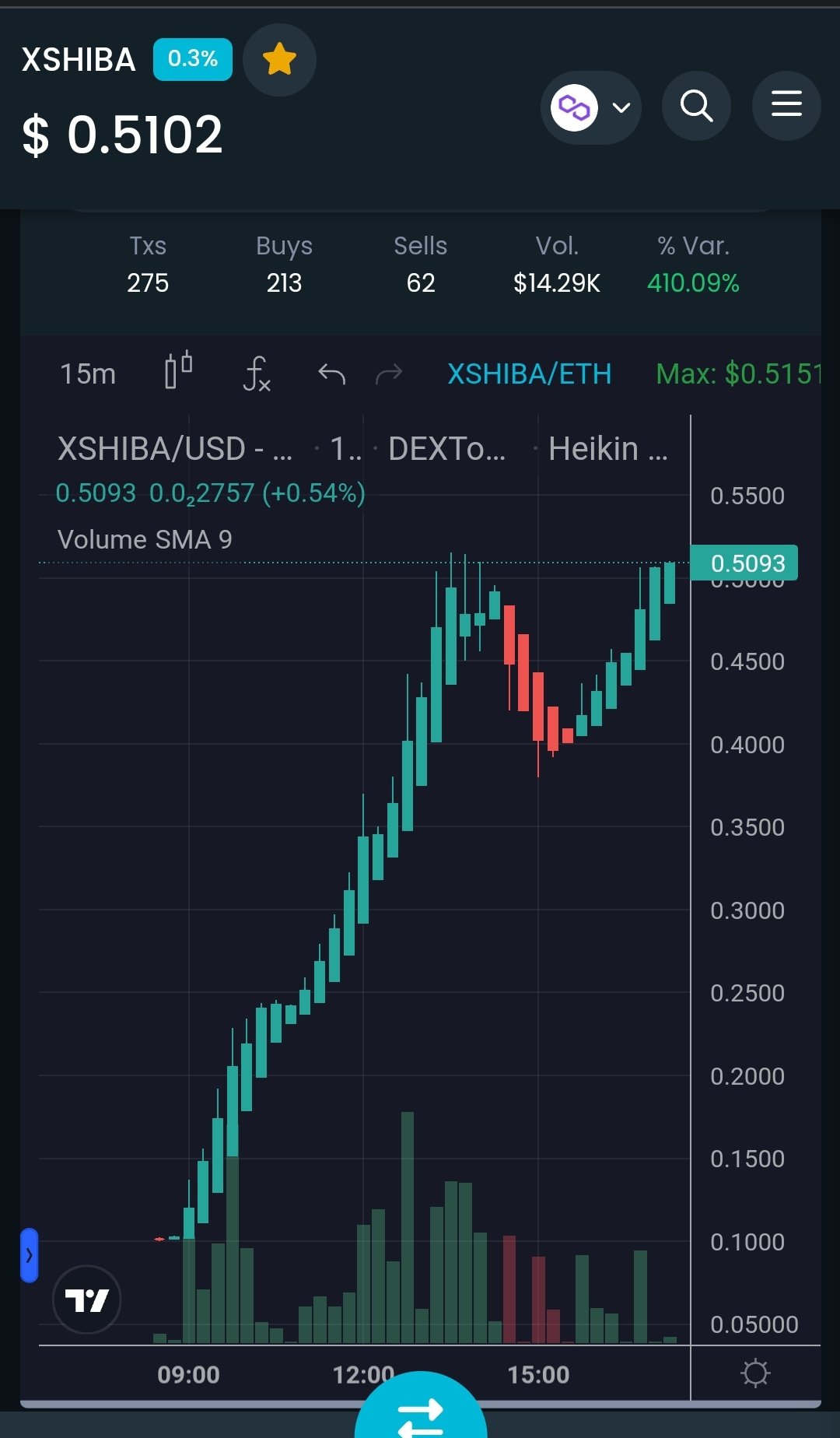
Task: Open the fx indicators menu
Action: 256,374
